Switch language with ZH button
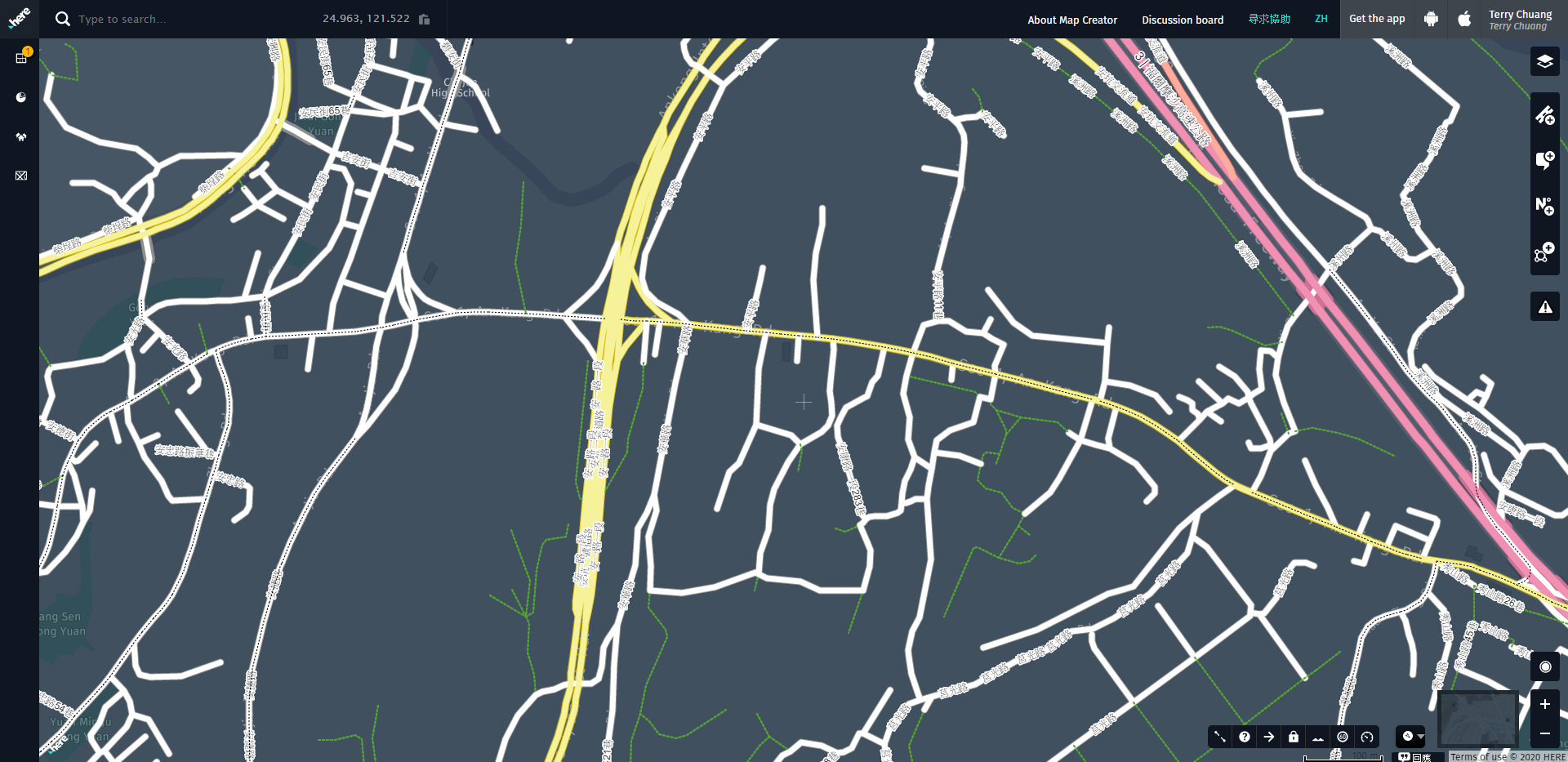 (1321, 19)
